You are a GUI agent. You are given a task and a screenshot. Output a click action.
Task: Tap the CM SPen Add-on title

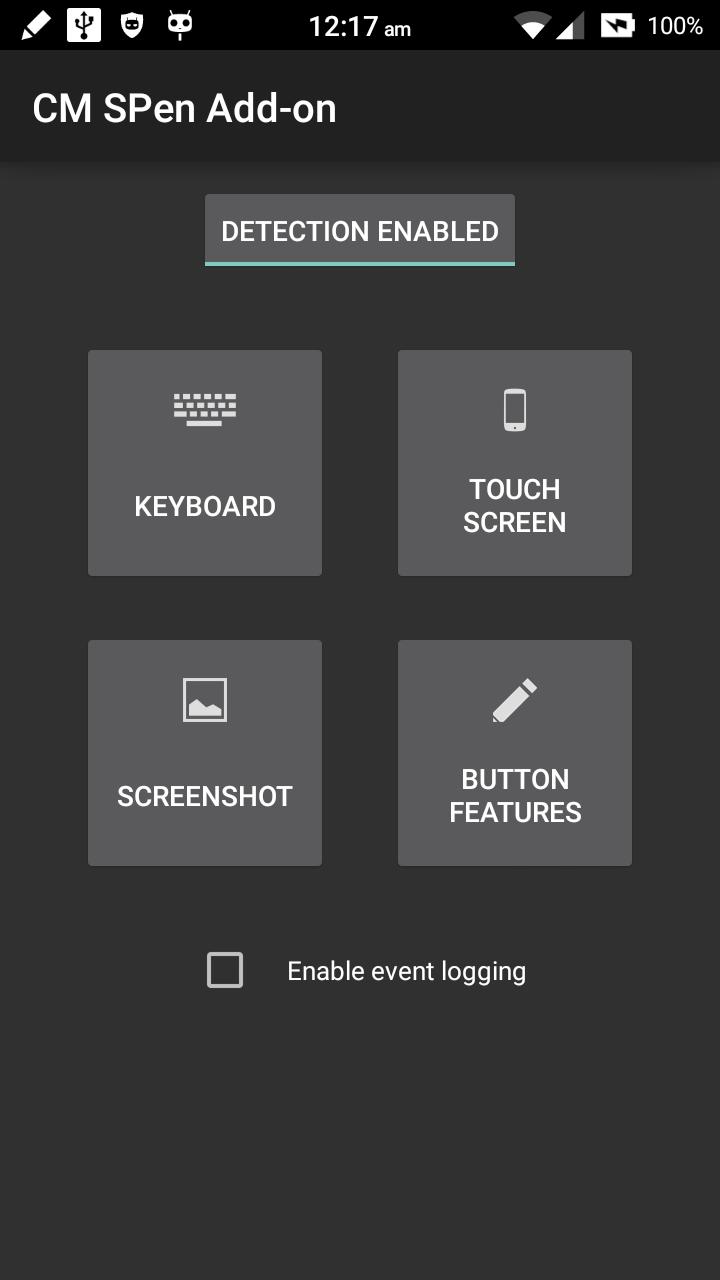184,107
